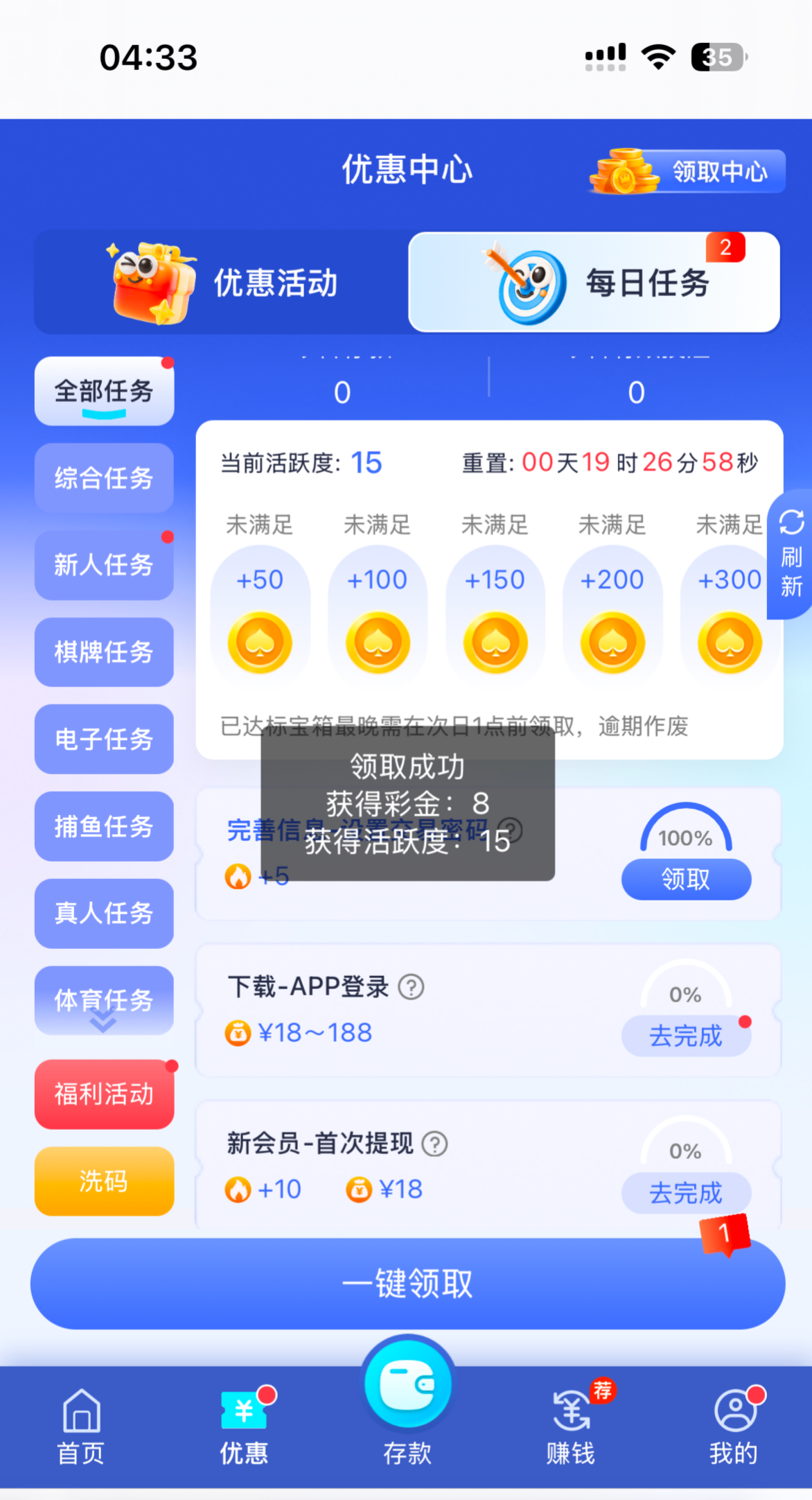Open the 福利活动 red button
The image size is (812, 1500).
[104, 1095]
